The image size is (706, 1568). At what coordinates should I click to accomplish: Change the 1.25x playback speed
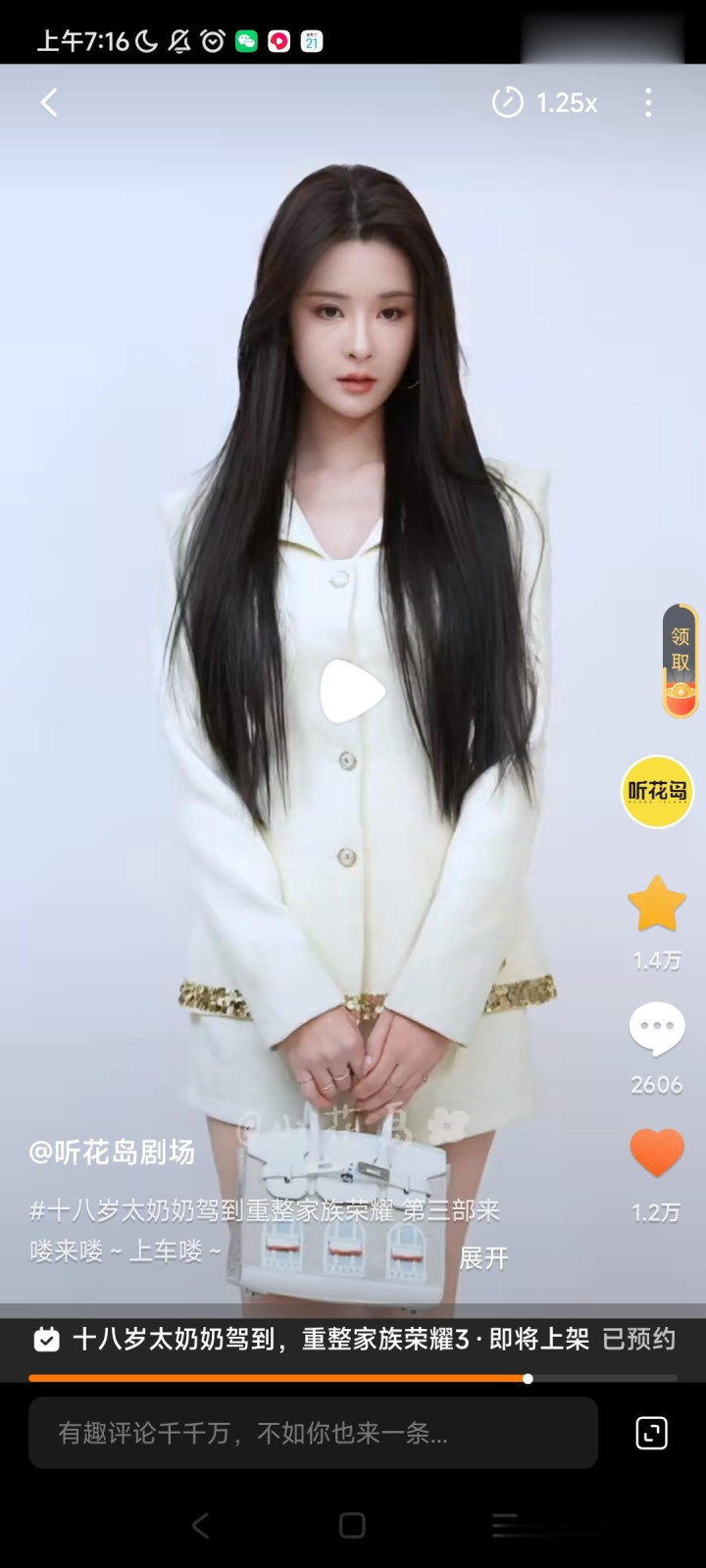point(545,102)
